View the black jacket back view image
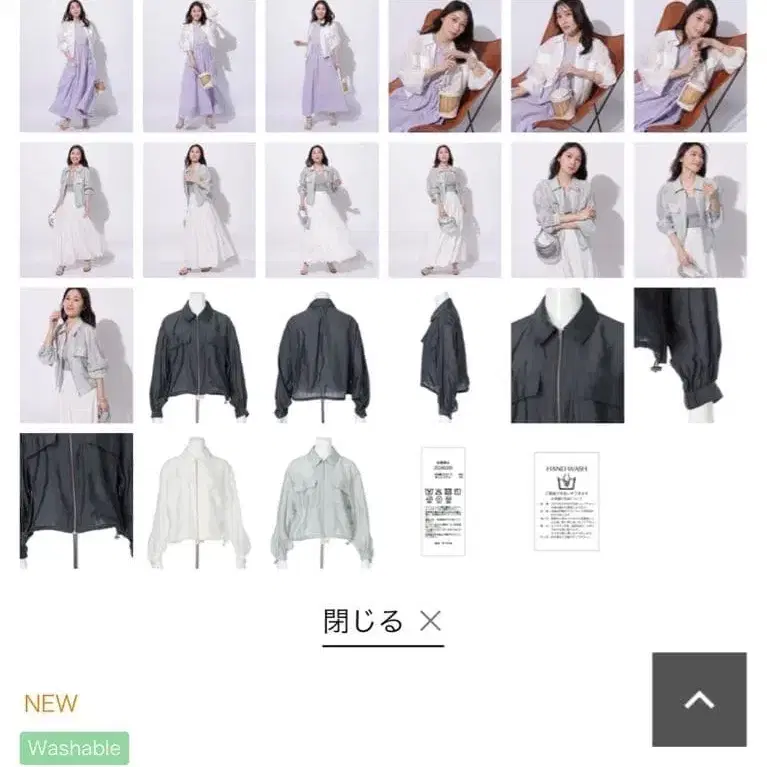The width and height of the screenshot is (767, 767). [322, 355]
